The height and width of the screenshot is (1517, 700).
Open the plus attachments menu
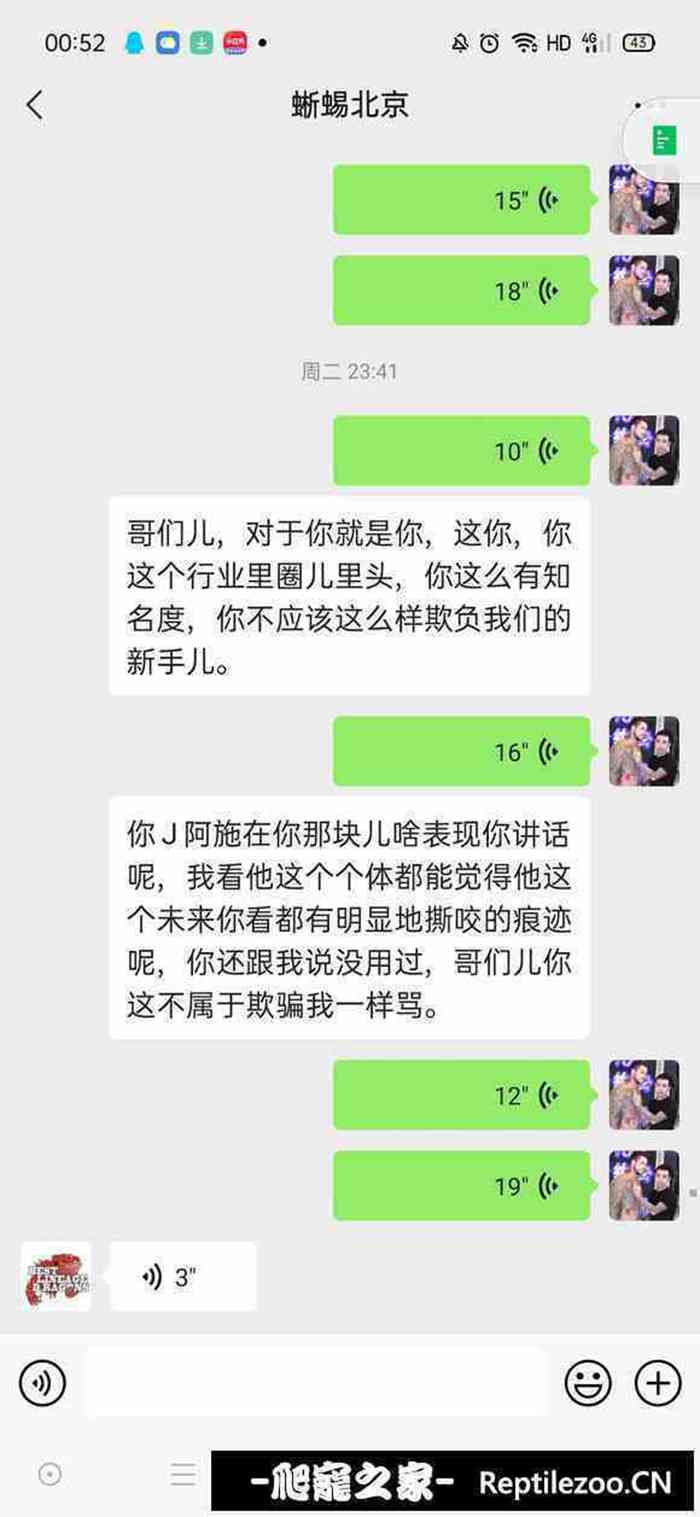pos(658,1383)
